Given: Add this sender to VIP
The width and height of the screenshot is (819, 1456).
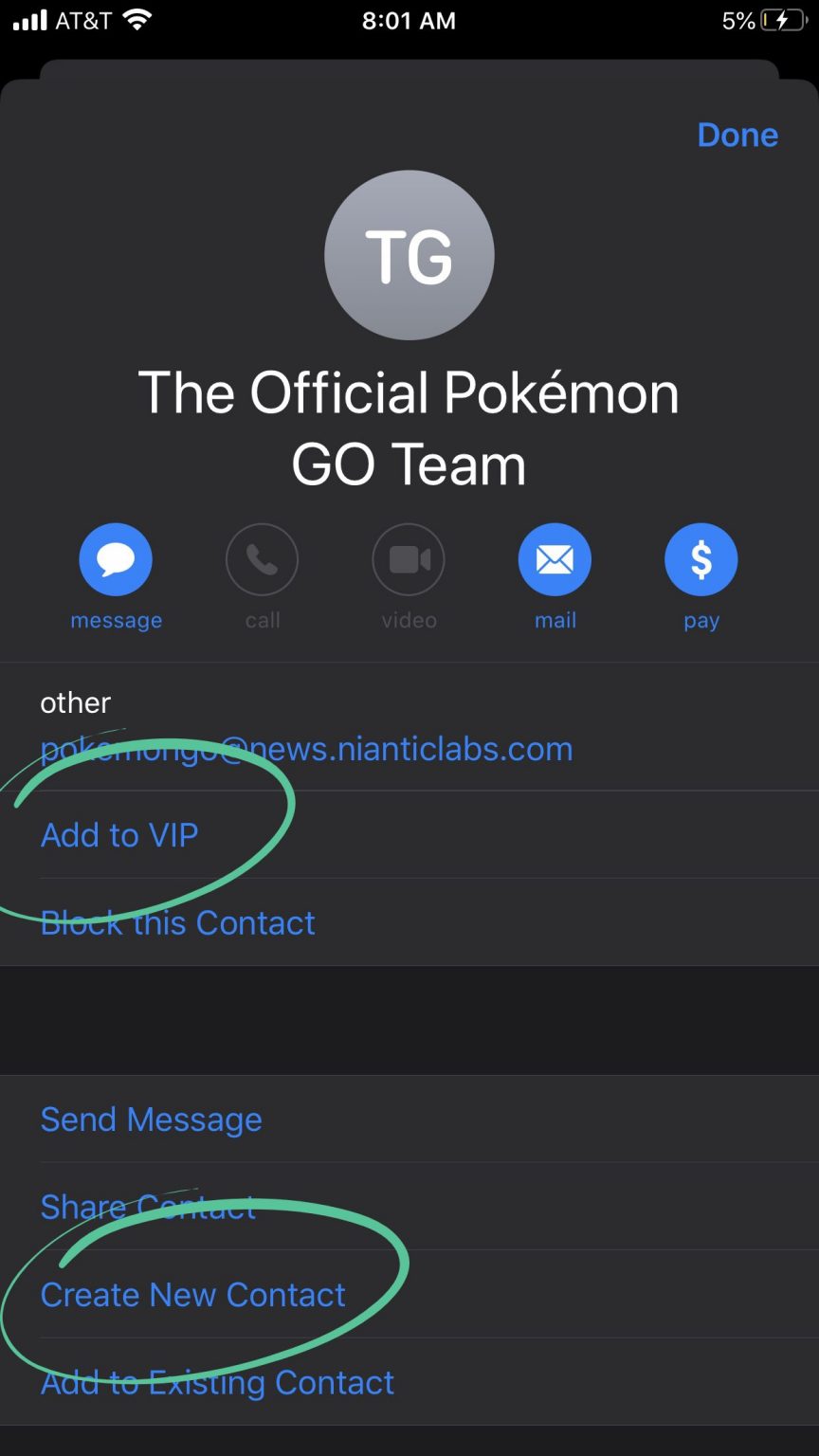Looking at the screenshot, I should pyautogui.click(x=409, y=834).
